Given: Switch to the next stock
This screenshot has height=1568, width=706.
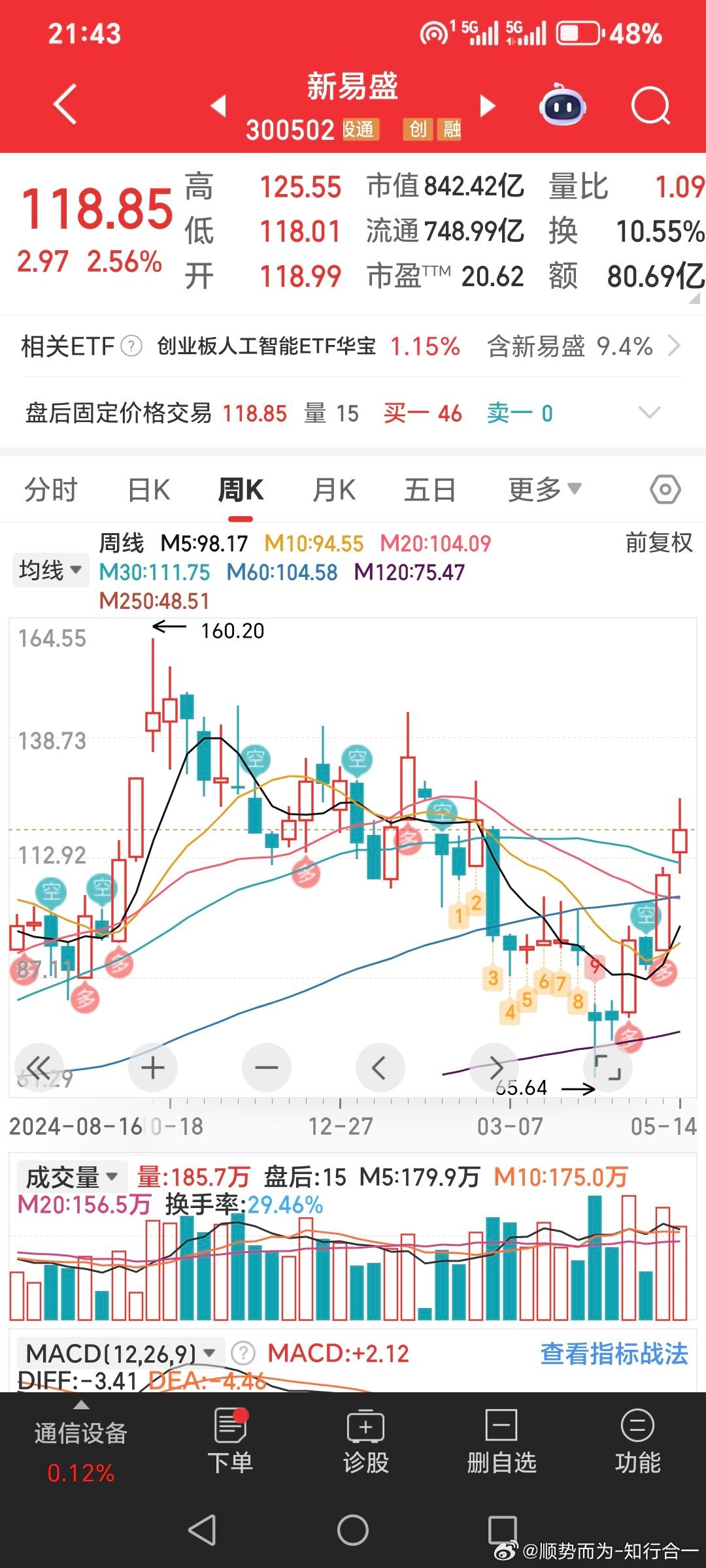Looking at the screenshot, I should pos(487,105).
